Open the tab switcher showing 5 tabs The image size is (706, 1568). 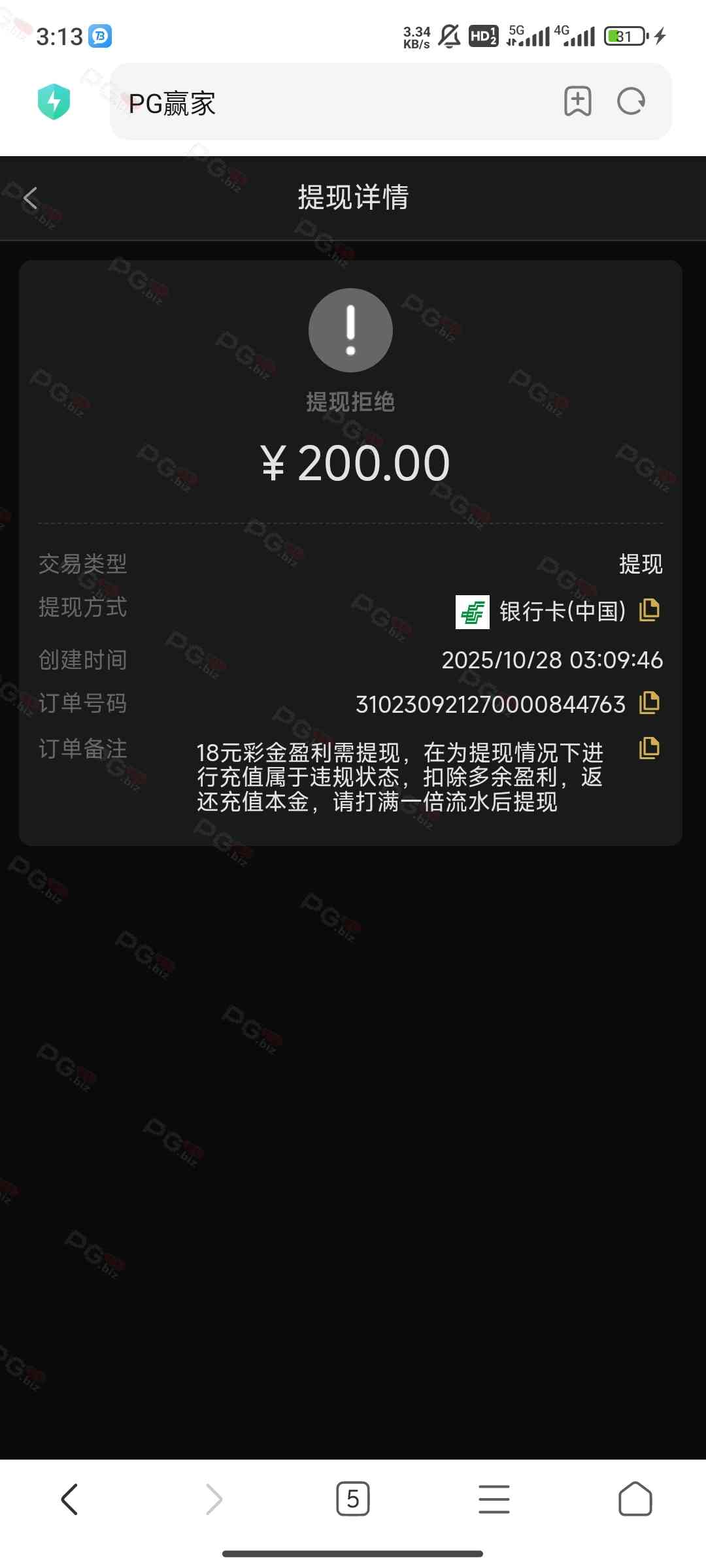click(352, 1499)
